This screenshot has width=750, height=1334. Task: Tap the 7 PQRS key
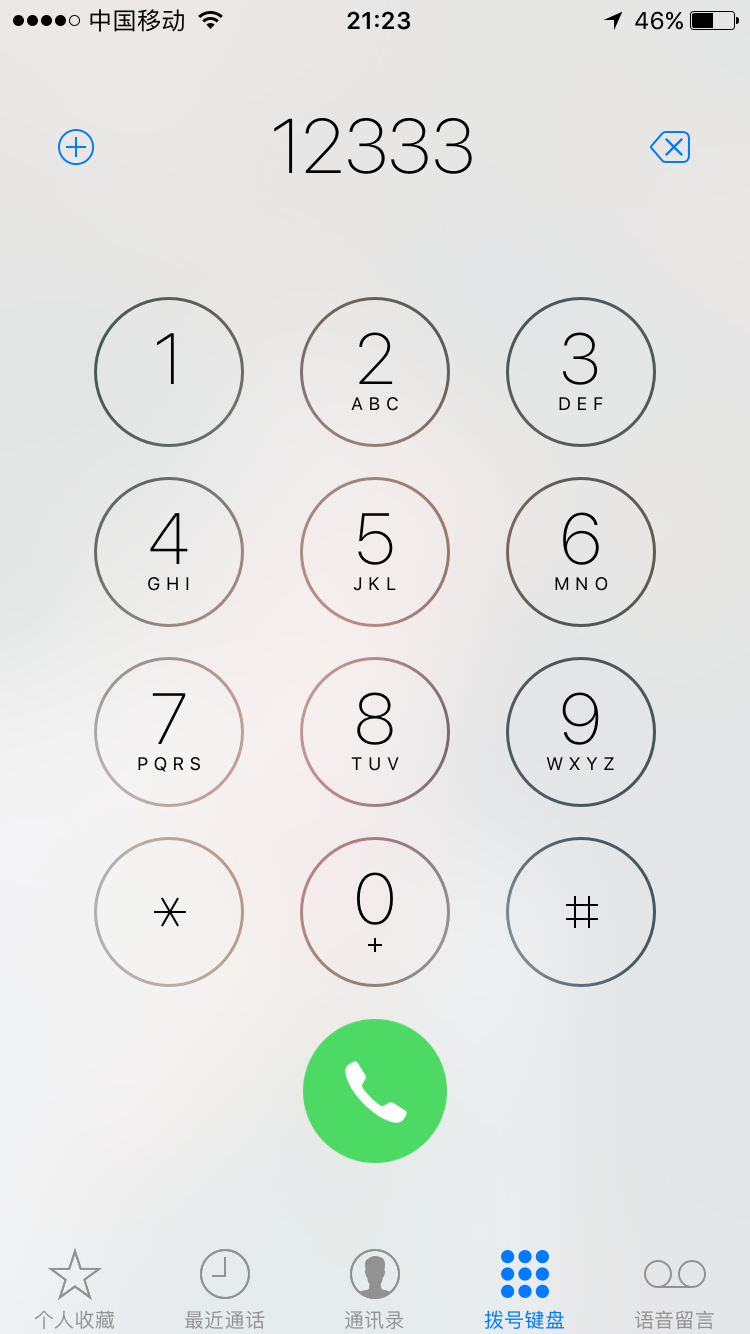(169, 732)
